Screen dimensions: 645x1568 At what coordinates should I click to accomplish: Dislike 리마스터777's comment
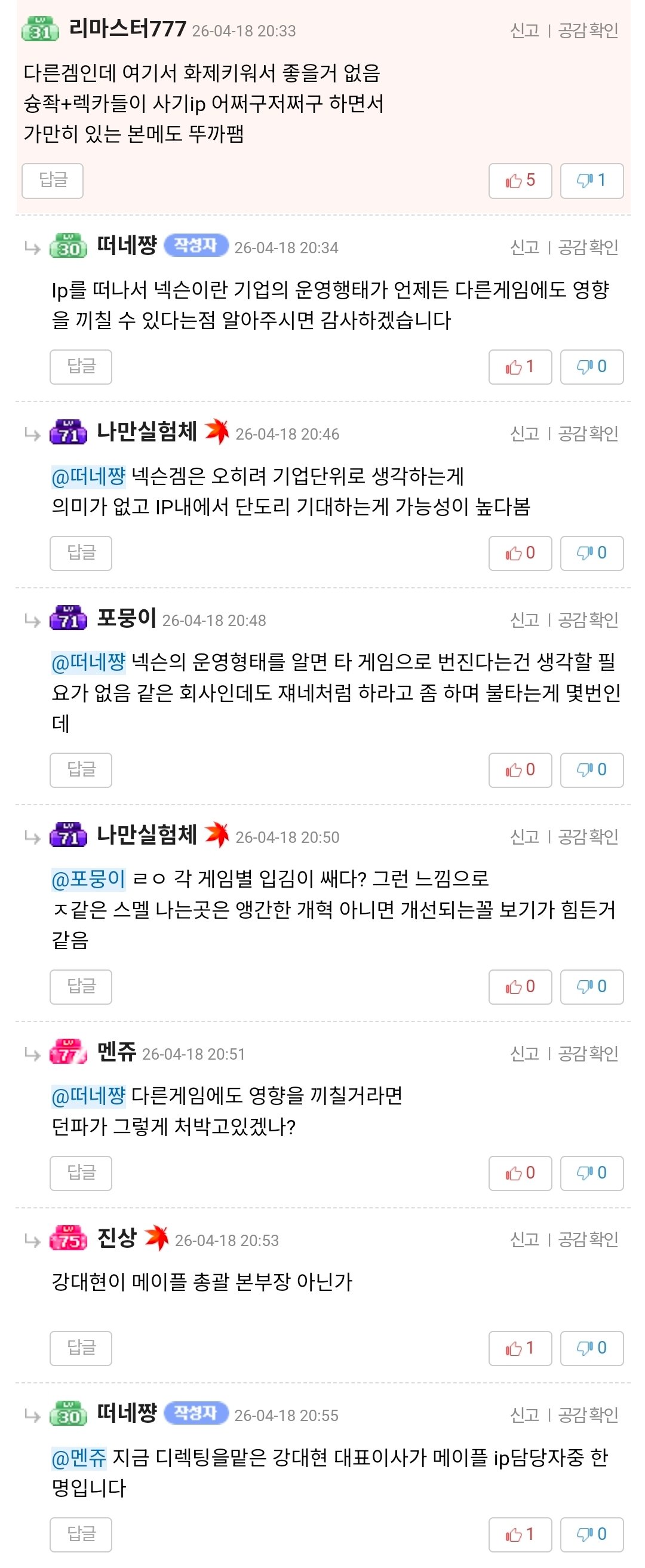tap(591, 180)
